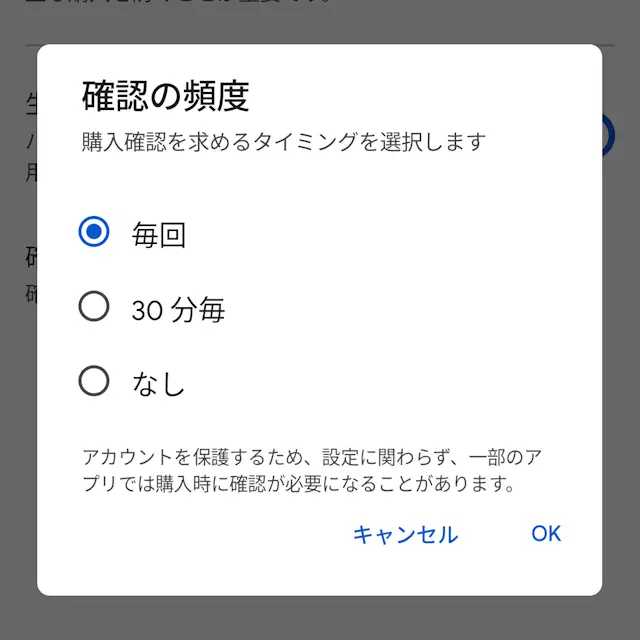Select the 毎回 radio option
The width and height of the screenshot is (640, 640).
[94, 233]
